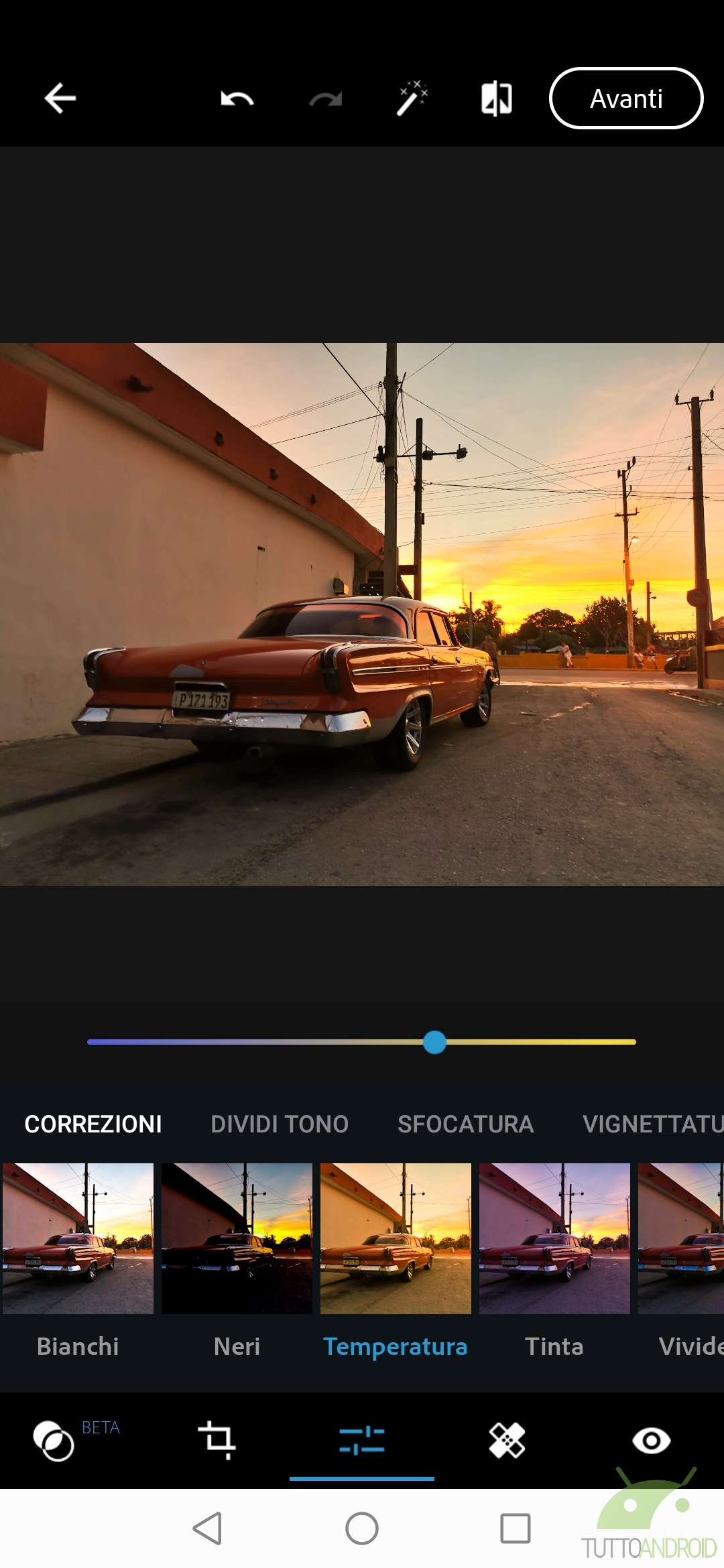724x1568 pixels.
Task: Open the crop tool
Action: click(217, 1440)
